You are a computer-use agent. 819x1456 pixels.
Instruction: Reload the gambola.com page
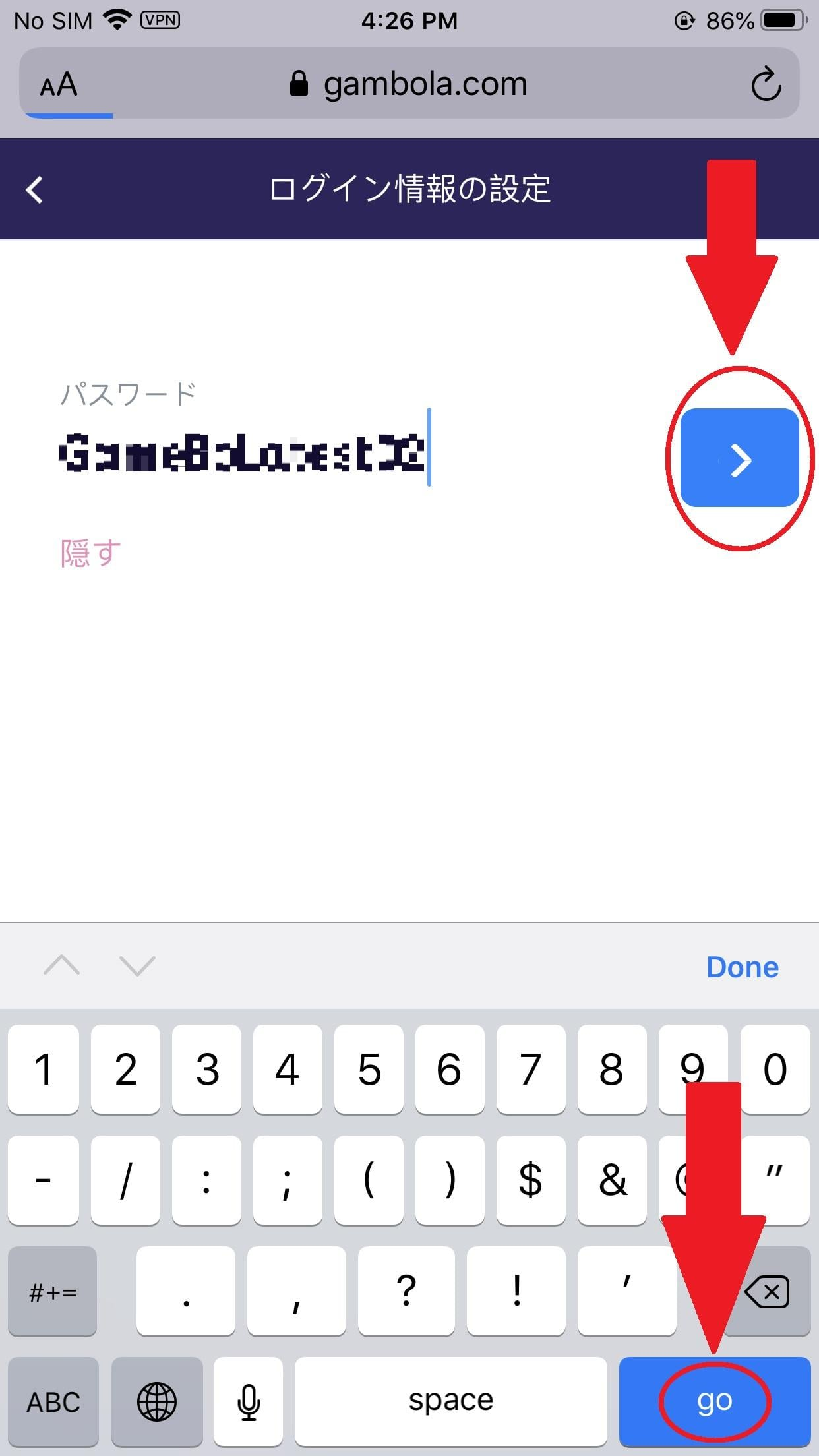766,84
